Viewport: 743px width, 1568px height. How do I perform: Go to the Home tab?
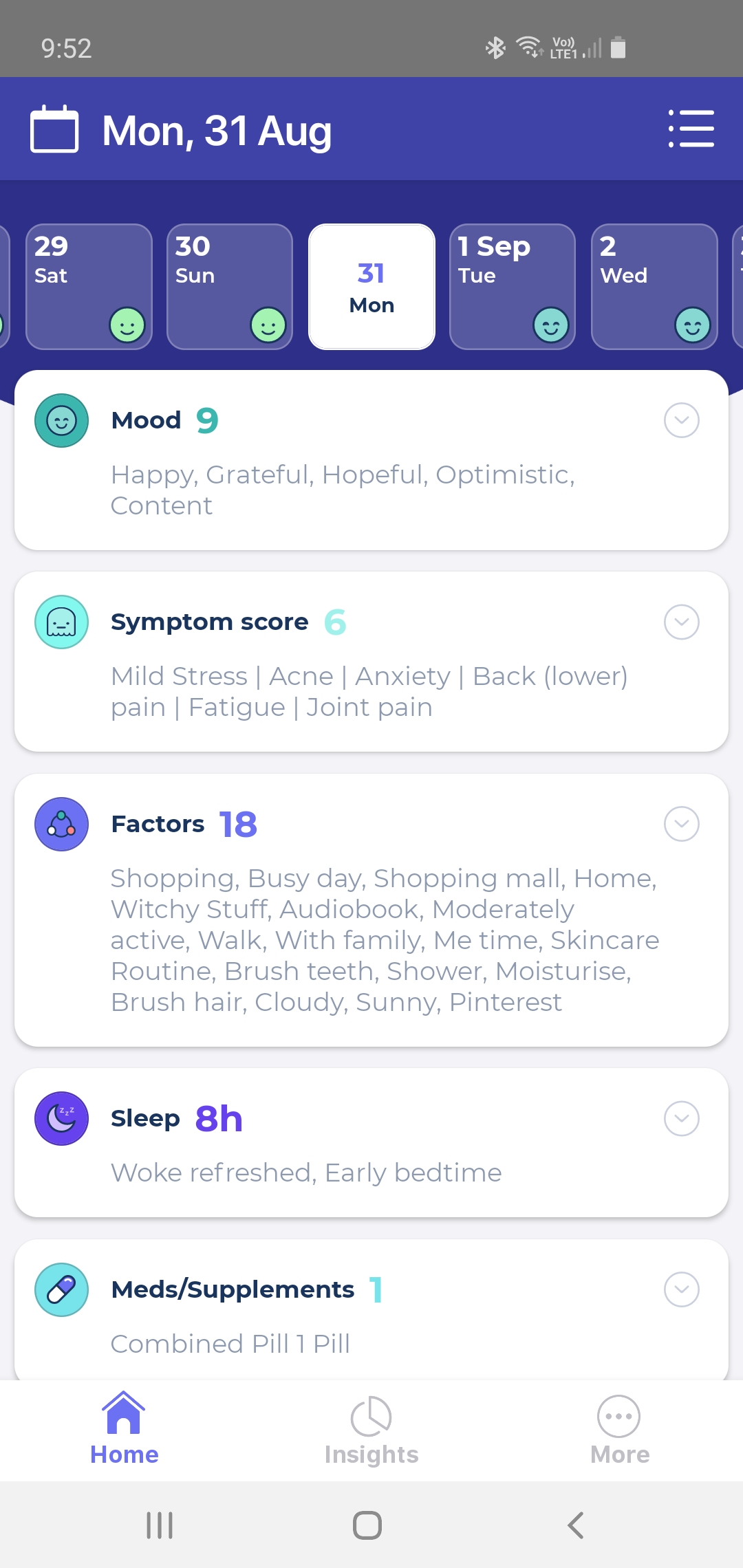click(x=125, y=1429)
